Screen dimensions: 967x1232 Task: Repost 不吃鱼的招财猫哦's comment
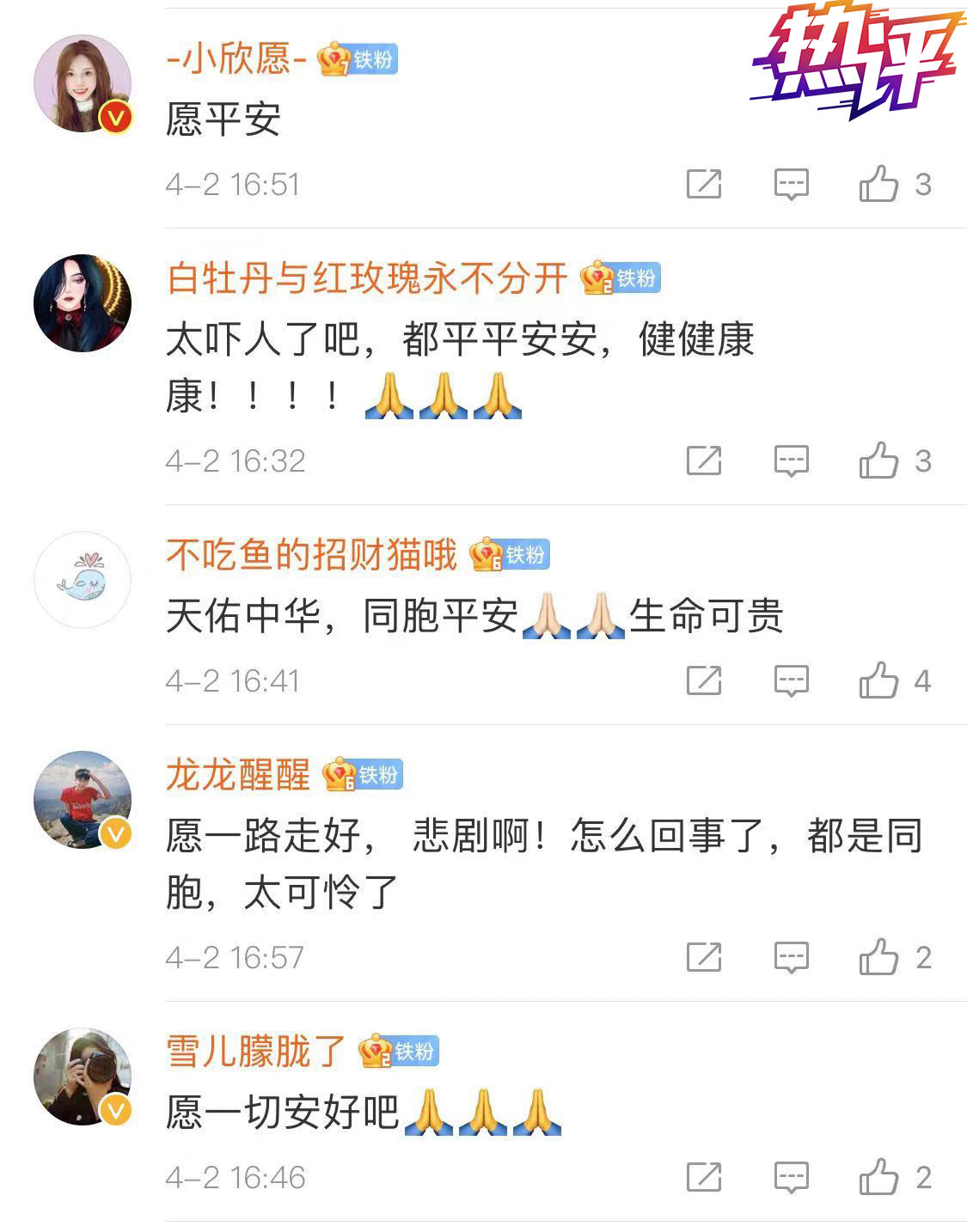(x=703, y=680)
